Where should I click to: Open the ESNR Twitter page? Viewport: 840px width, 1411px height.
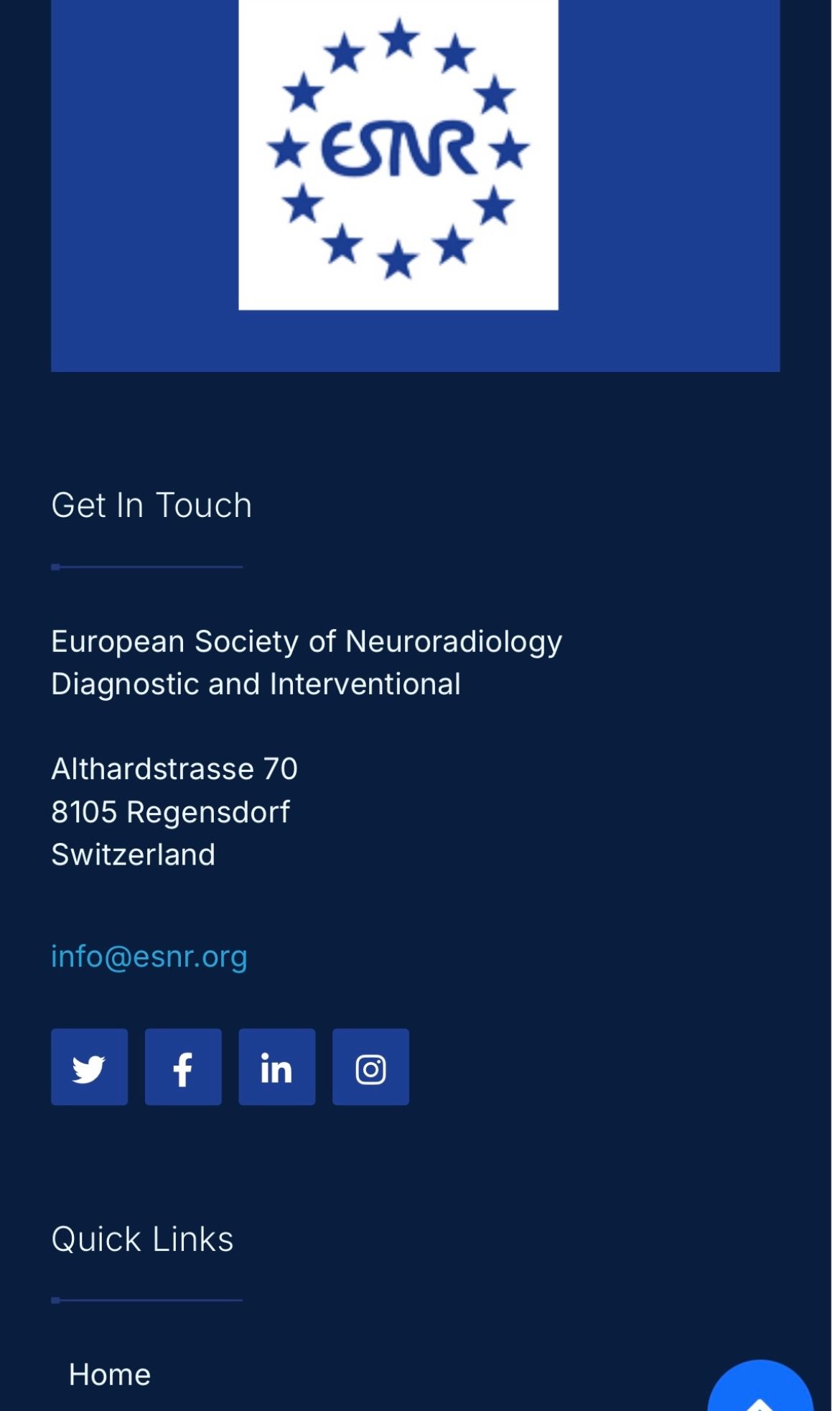coord(89,1067)
